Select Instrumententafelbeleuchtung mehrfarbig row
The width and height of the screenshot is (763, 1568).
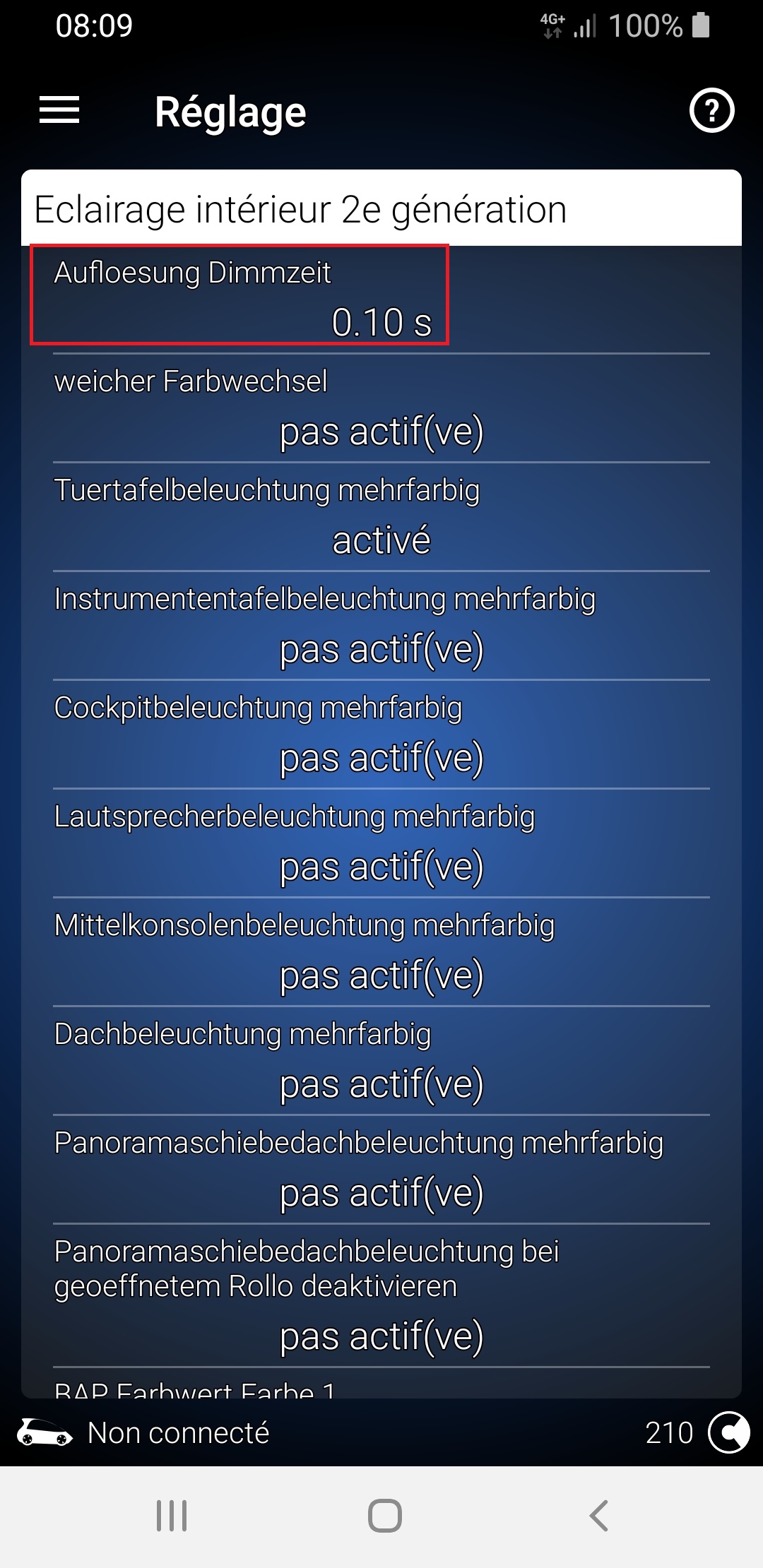point(381,626)
